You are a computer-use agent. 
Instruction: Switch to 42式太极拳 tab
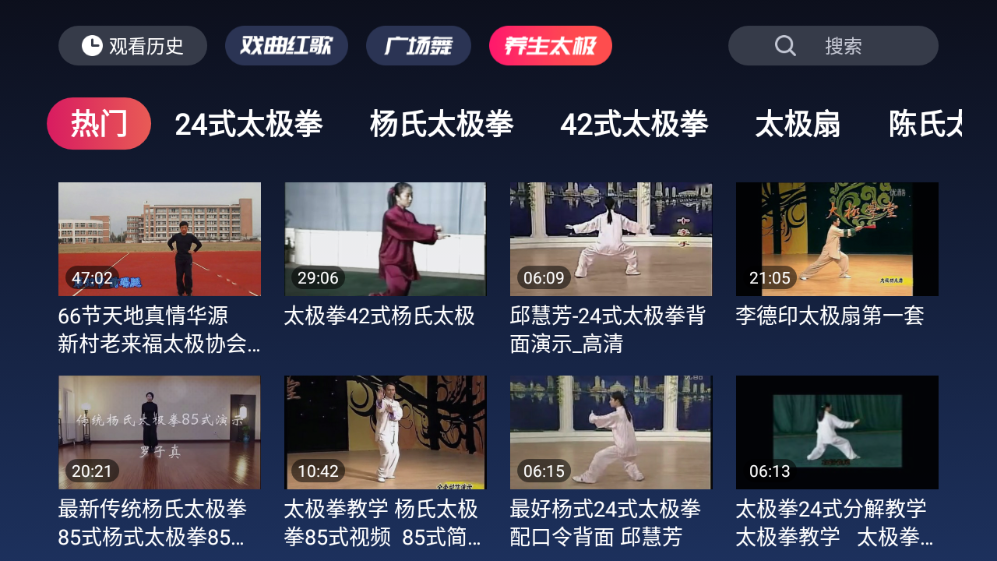click(x=634, y=124)
